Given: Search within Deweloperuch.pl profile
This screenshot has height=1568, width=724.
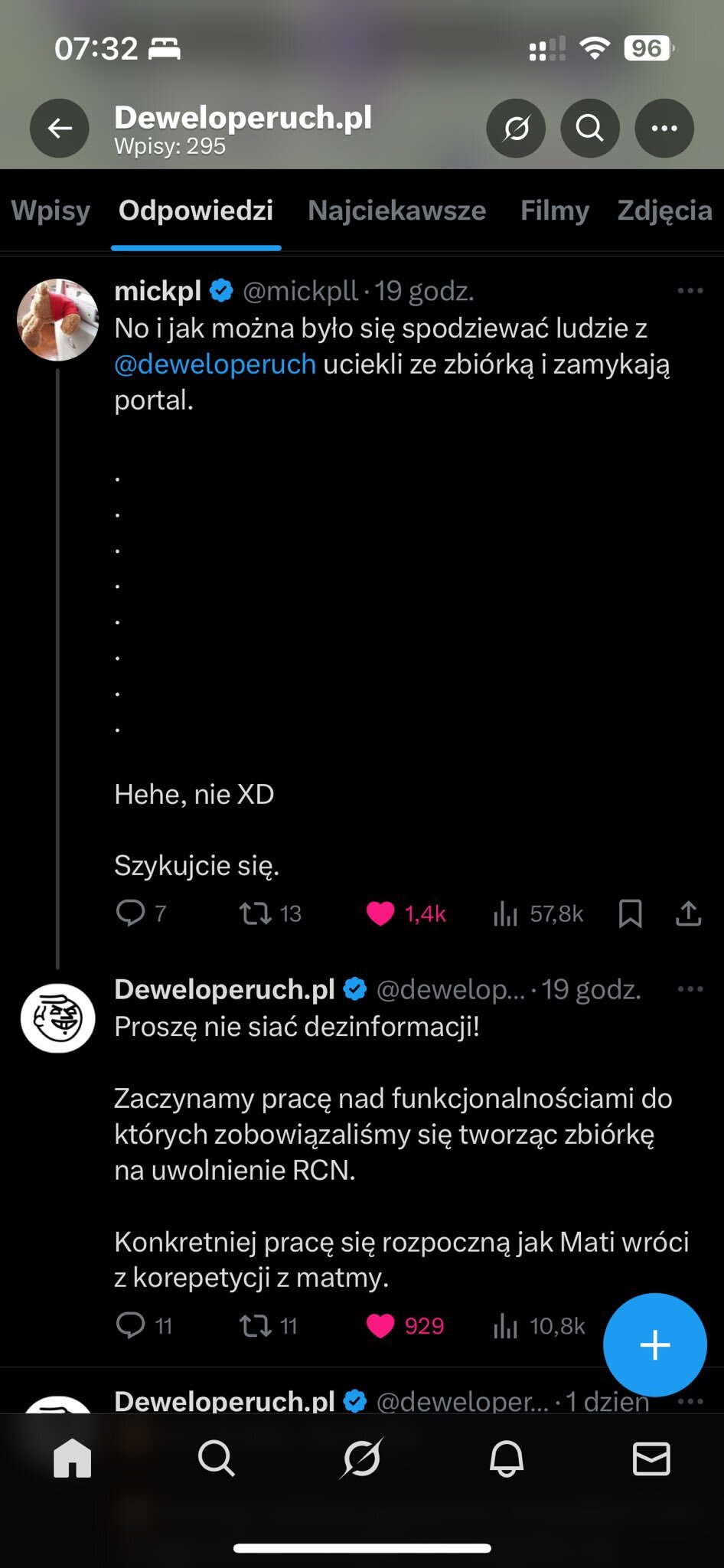Looking at the screenshot, I should 589,129.
